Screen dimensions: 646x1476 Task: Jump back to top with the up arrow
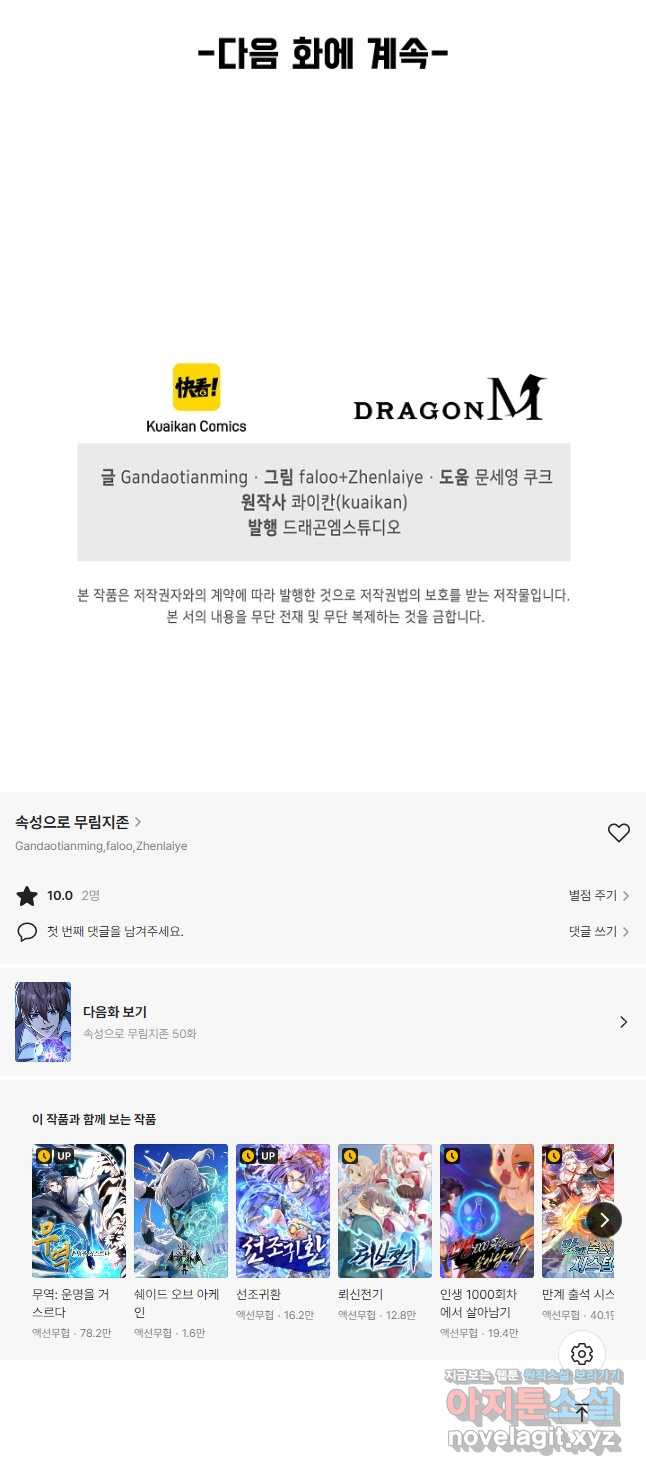[582, 1412]
